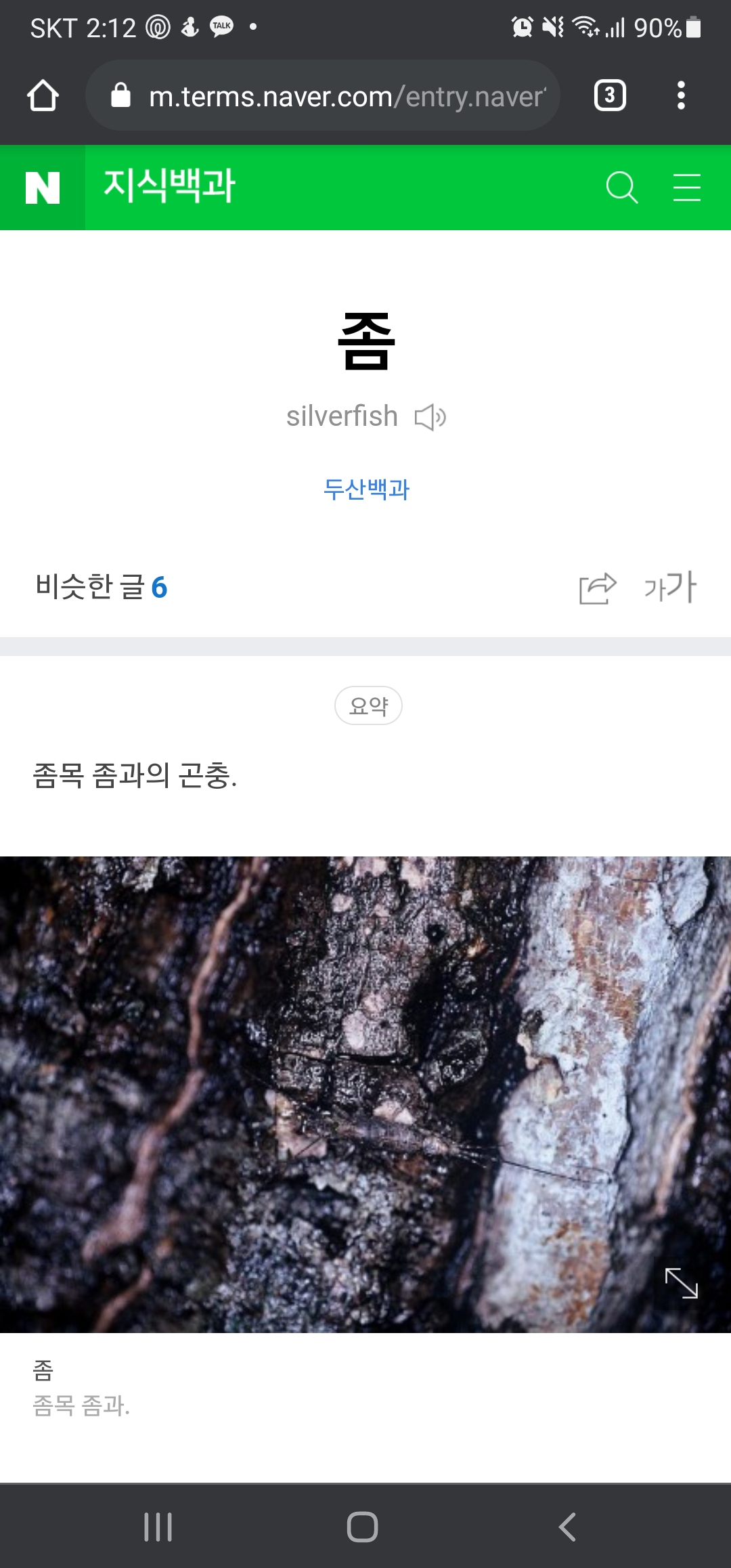The image size is (731, 1568).
Task: Open the browser overflow menu
Action: 681,95
